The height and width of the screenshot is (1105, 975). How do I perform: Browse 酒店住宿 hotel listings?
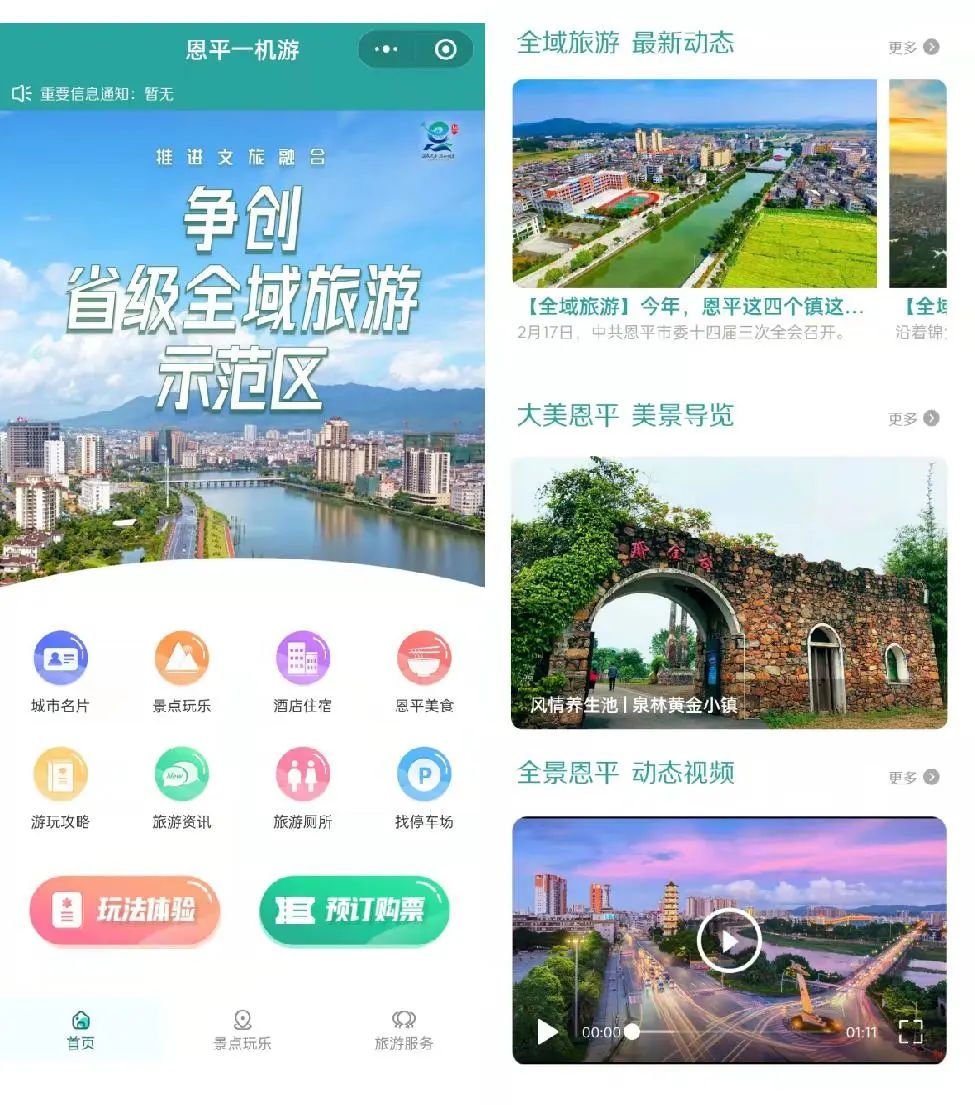click(303, 671)
